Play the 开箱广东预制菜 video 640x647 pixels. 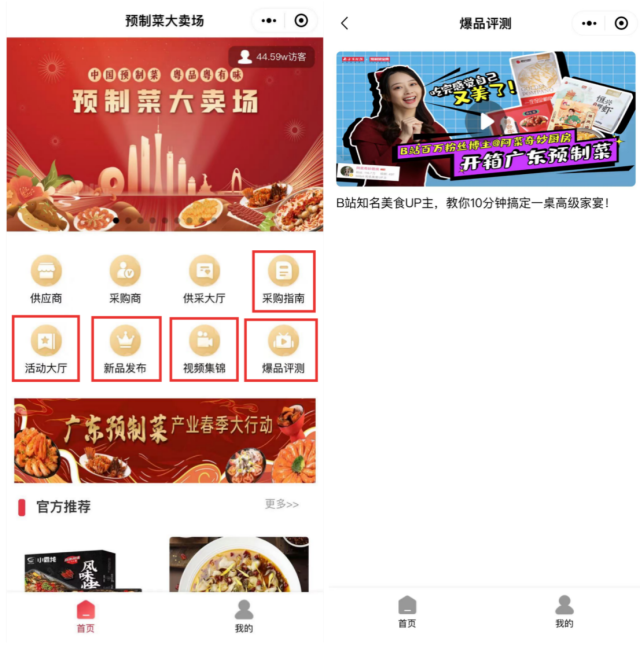click(x=485, y=119)
